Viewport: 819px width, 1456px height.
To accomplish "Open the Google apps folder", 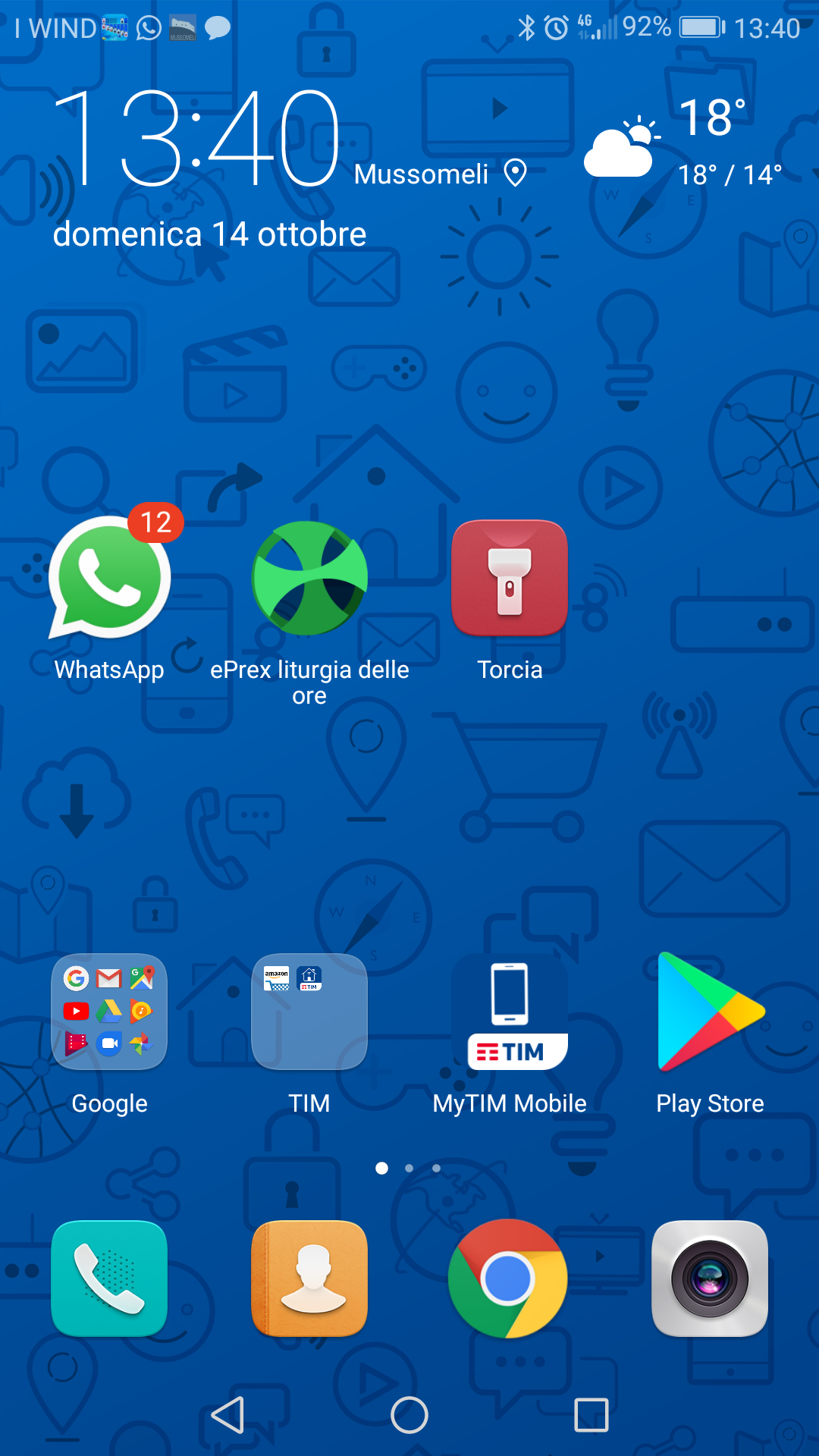I will [x=109, y=1012].
